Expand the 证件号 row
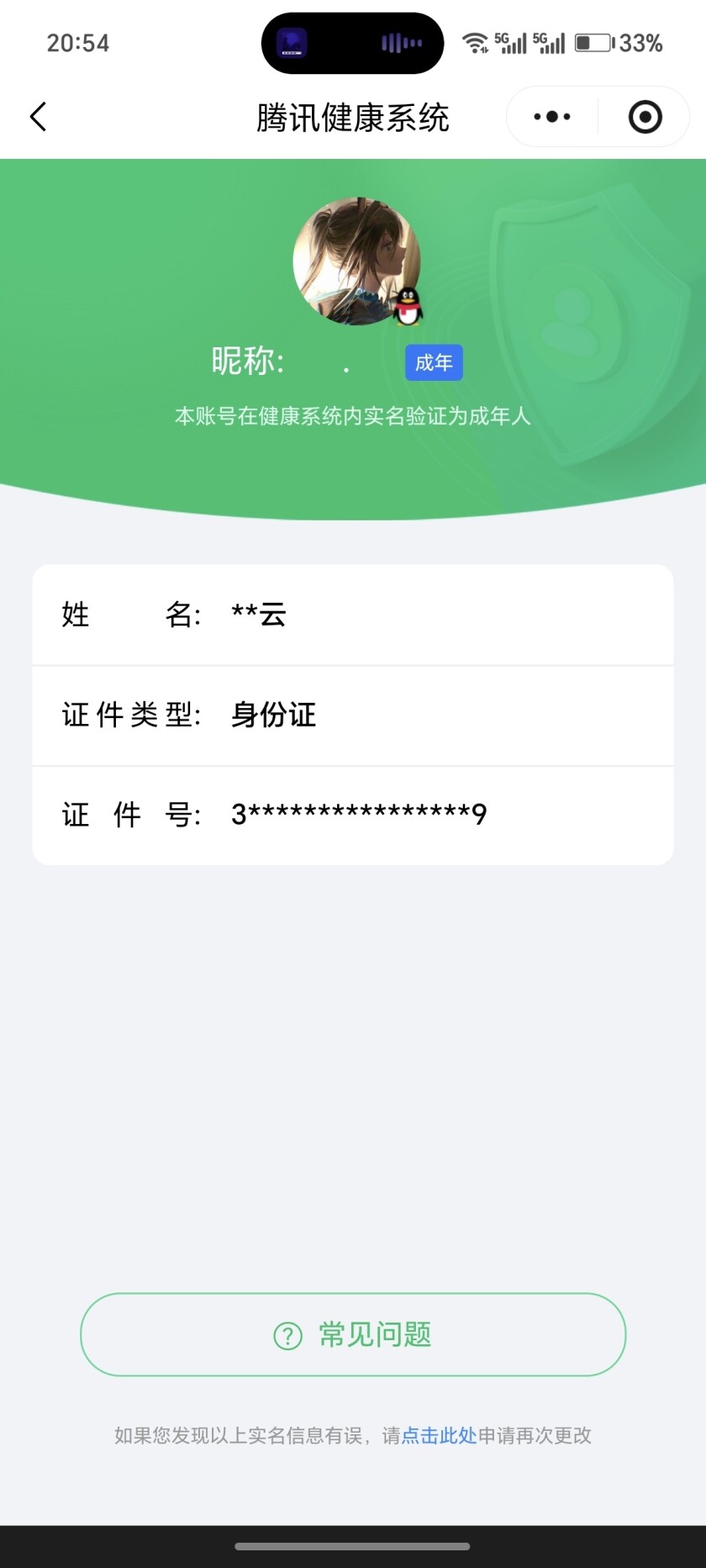This screenshot has height=1568, width=706. 353,814
